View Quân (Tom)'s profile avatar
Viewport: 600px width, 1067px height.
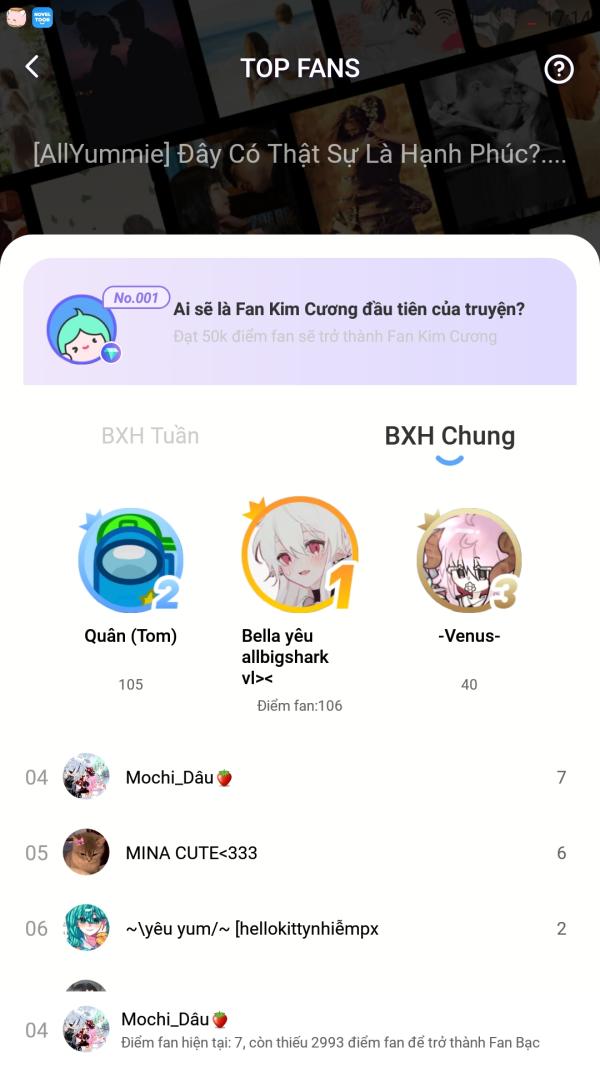click(x=131, y=560)
